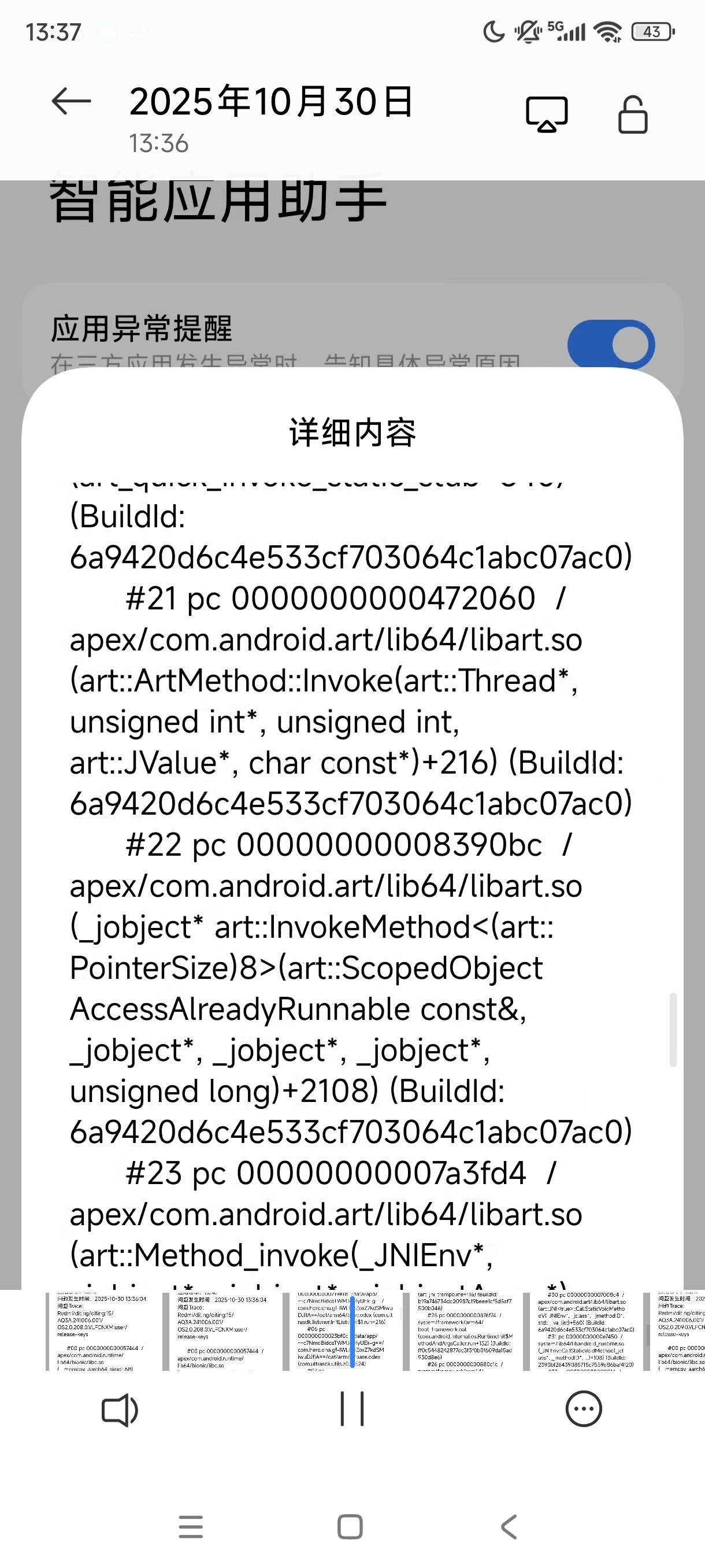Viewport: 705px width, 1568px height.
Task: Jump to a frame in the video timeline strip
Action: coord(463,1332)
